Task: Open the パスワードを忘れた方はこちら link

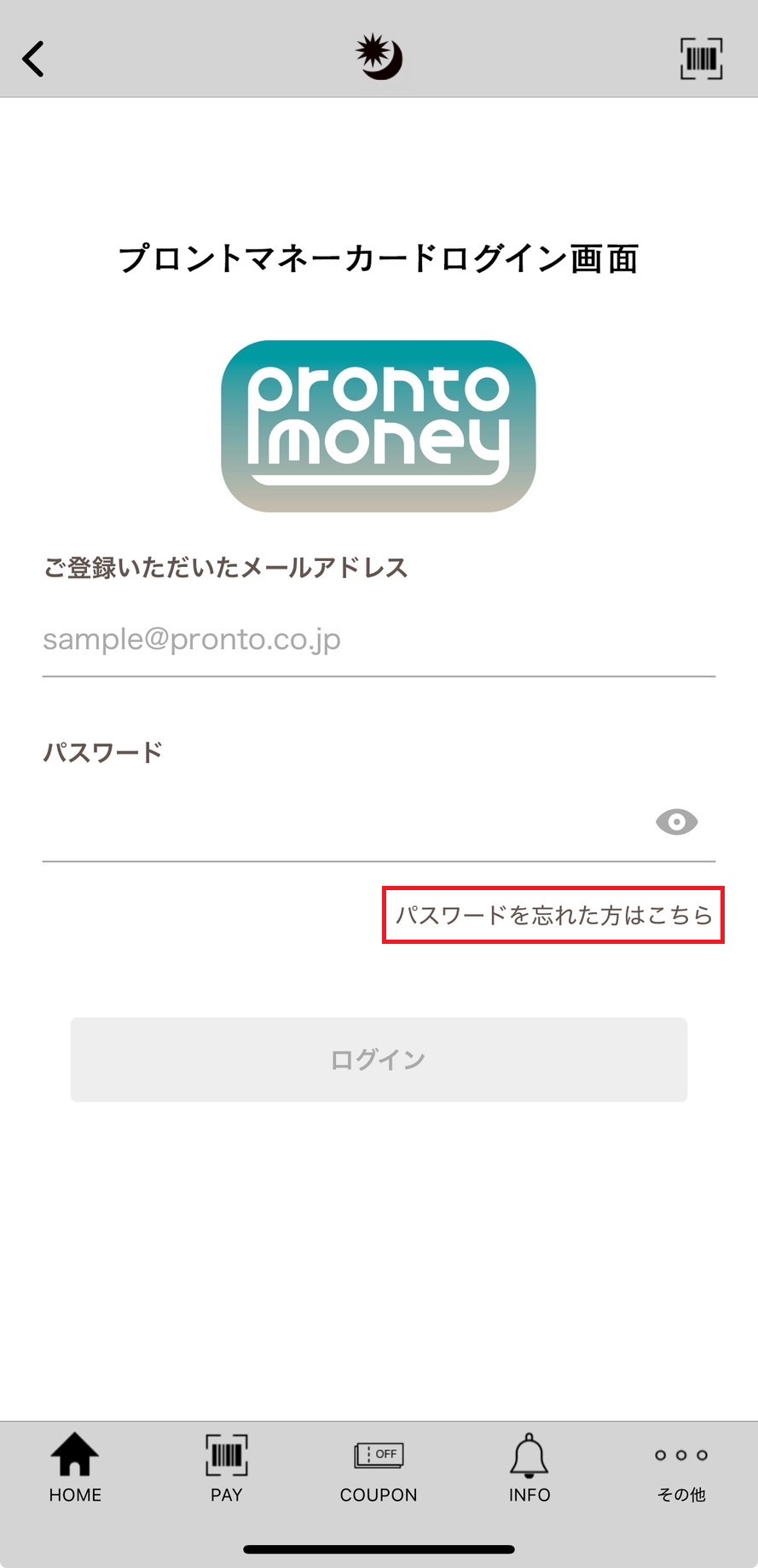Action: pos(553,915)
